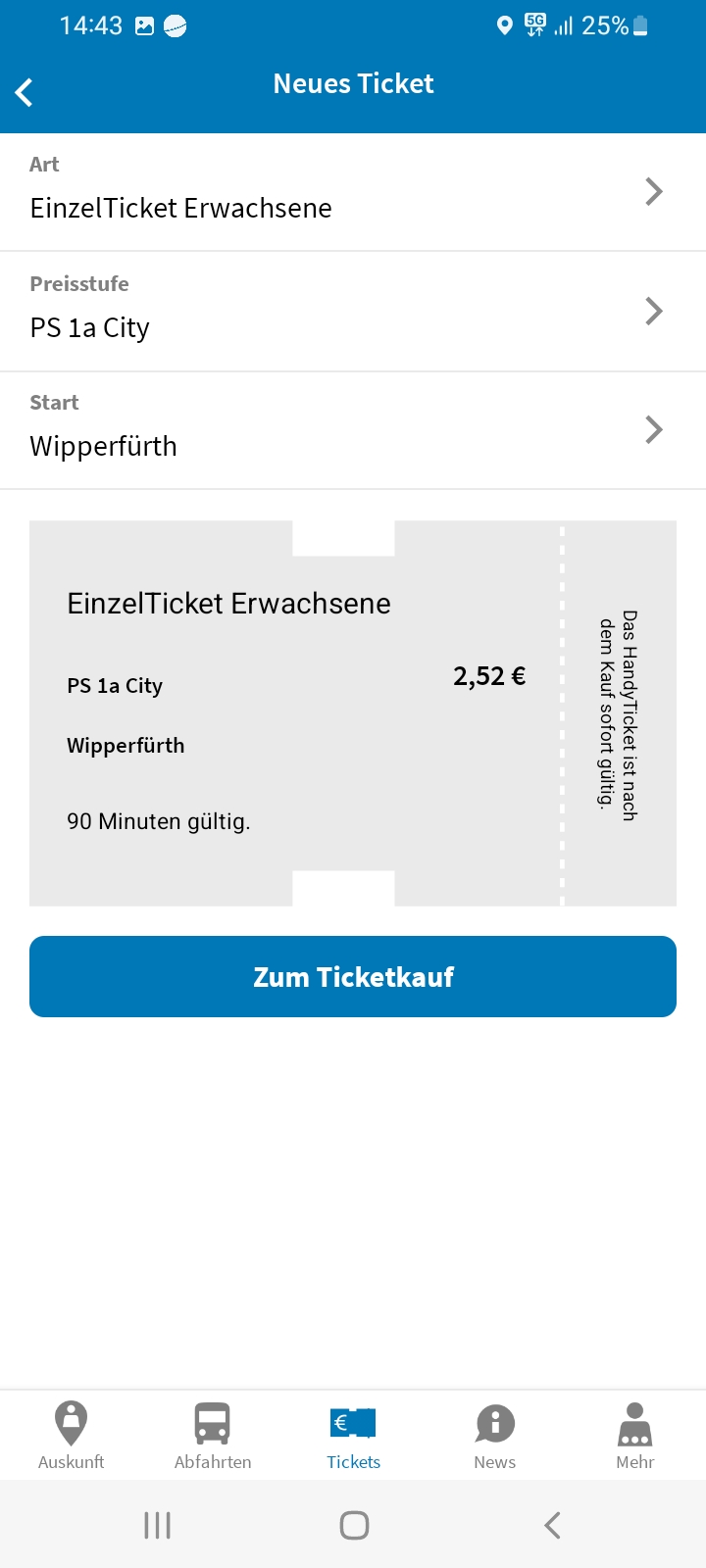Select the Tickets tab

pyautogui.click(x=353, y=1435)
